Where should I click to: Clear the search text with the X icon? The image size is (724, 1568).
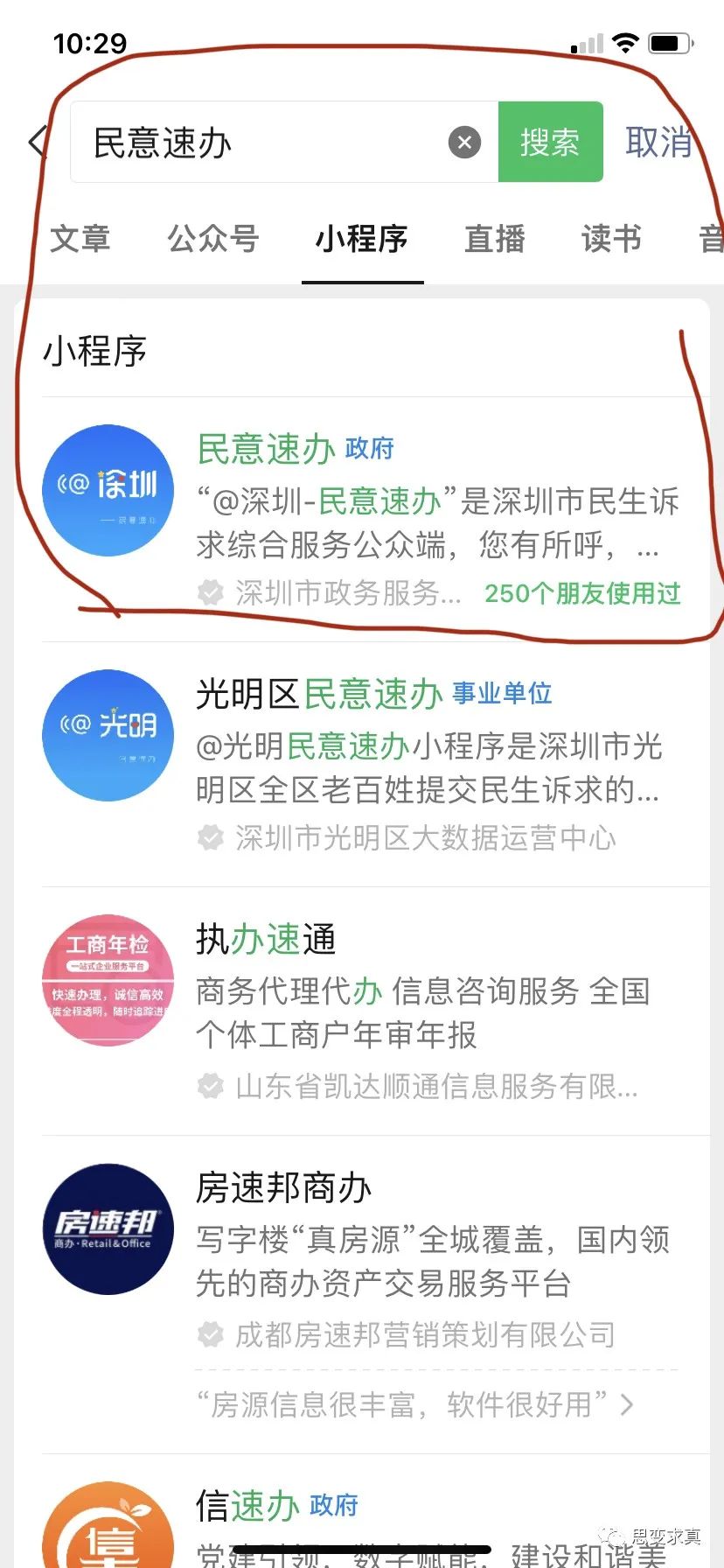[x=464, y=142]
